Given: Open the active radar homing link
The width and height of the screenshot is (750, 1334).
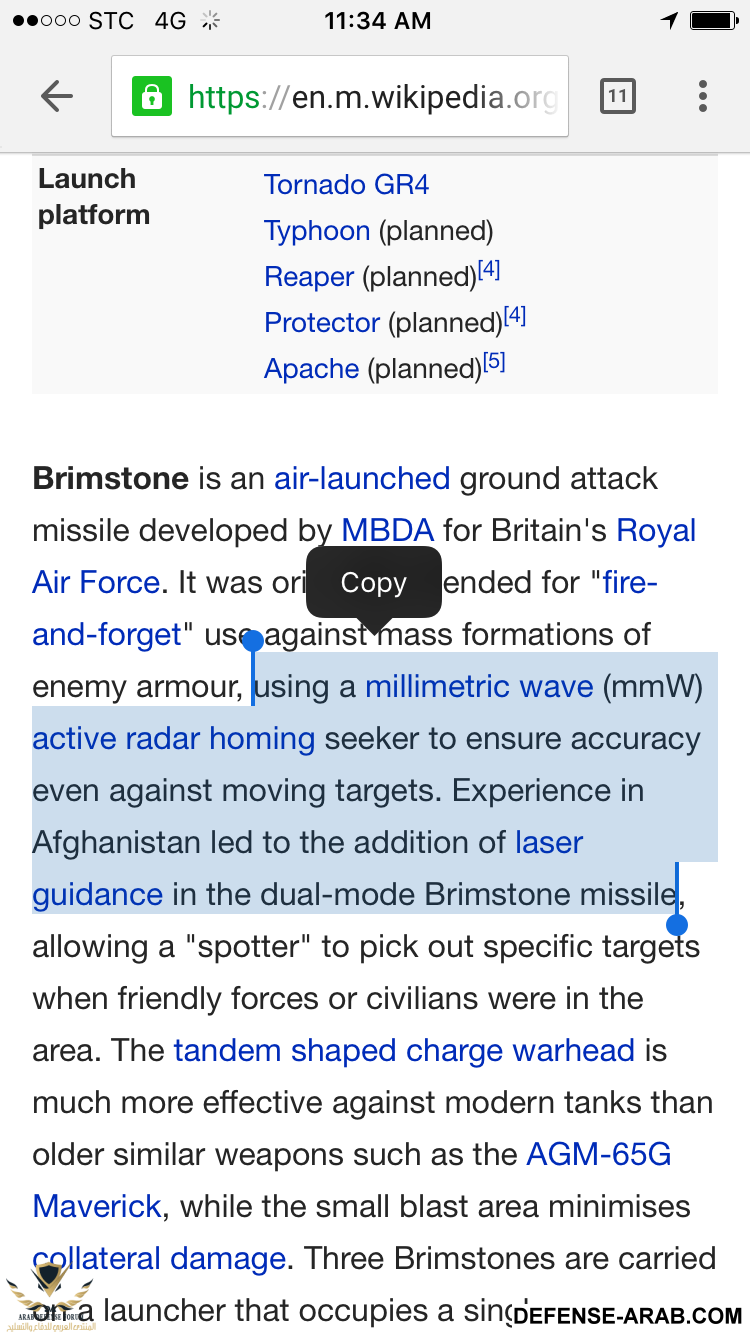Looking at the screenshot, I should click(x=174, y=739).
